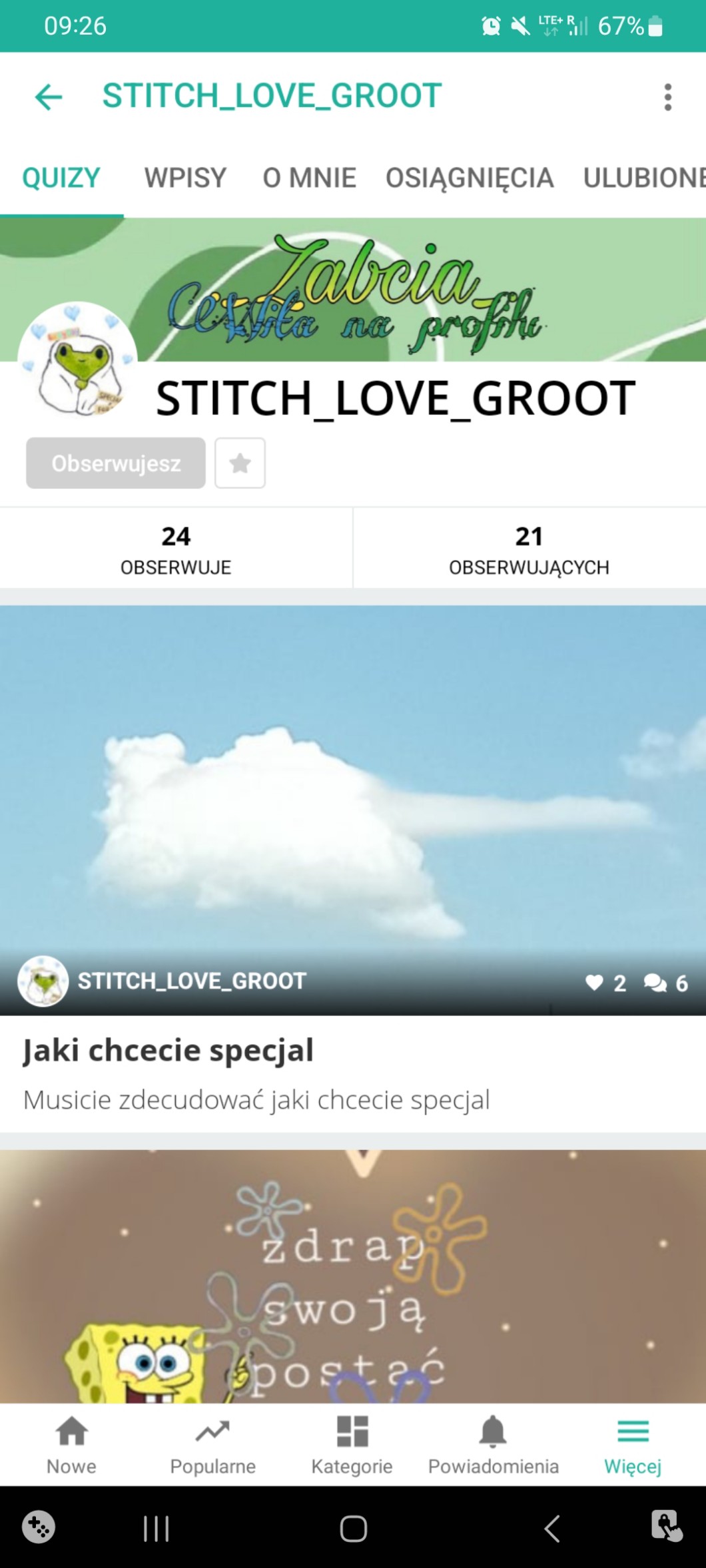Switch to the ULUBIONE tab
This screenshot has width=706, height=1568.
tap(644, 178)
